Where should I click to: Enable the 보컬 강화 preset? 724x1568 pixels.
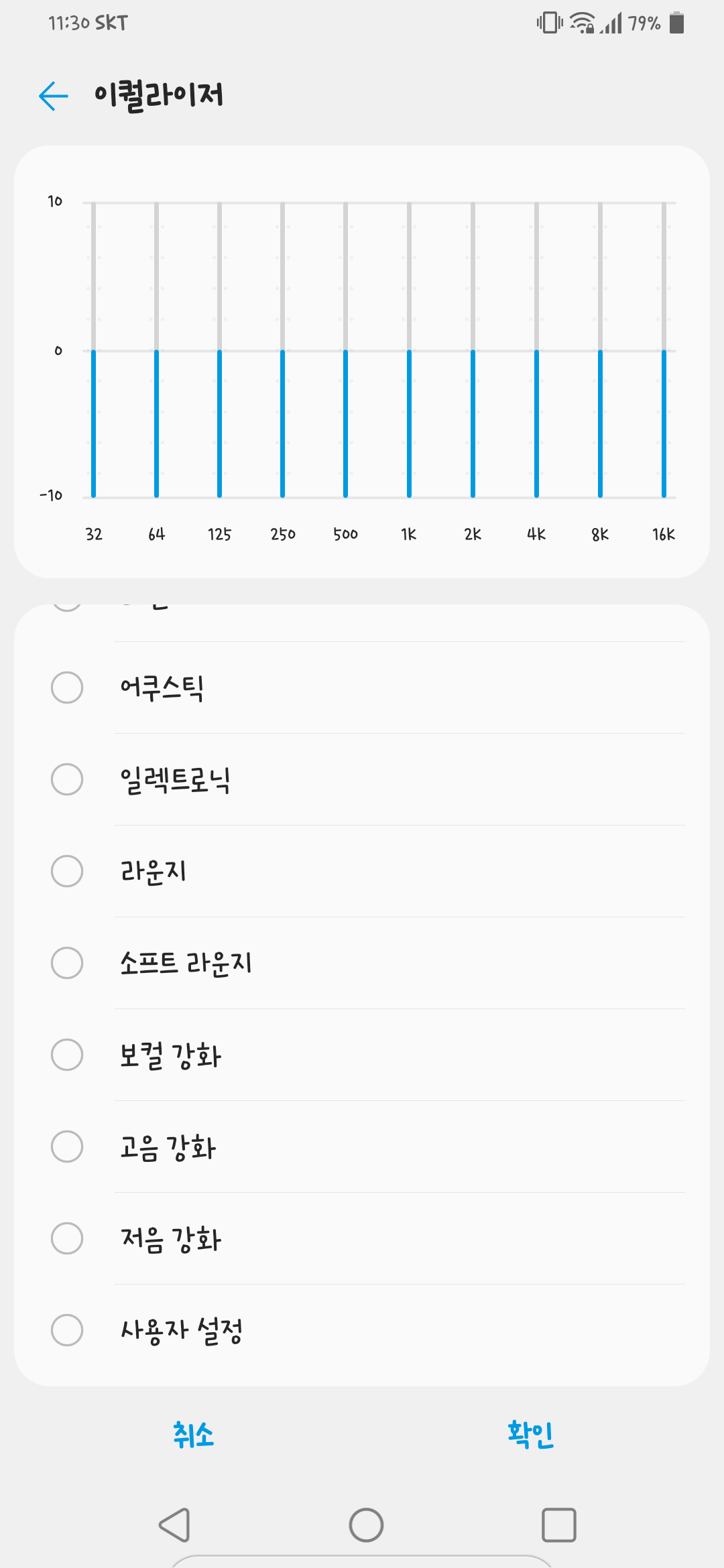click(x=362, y=1055)
